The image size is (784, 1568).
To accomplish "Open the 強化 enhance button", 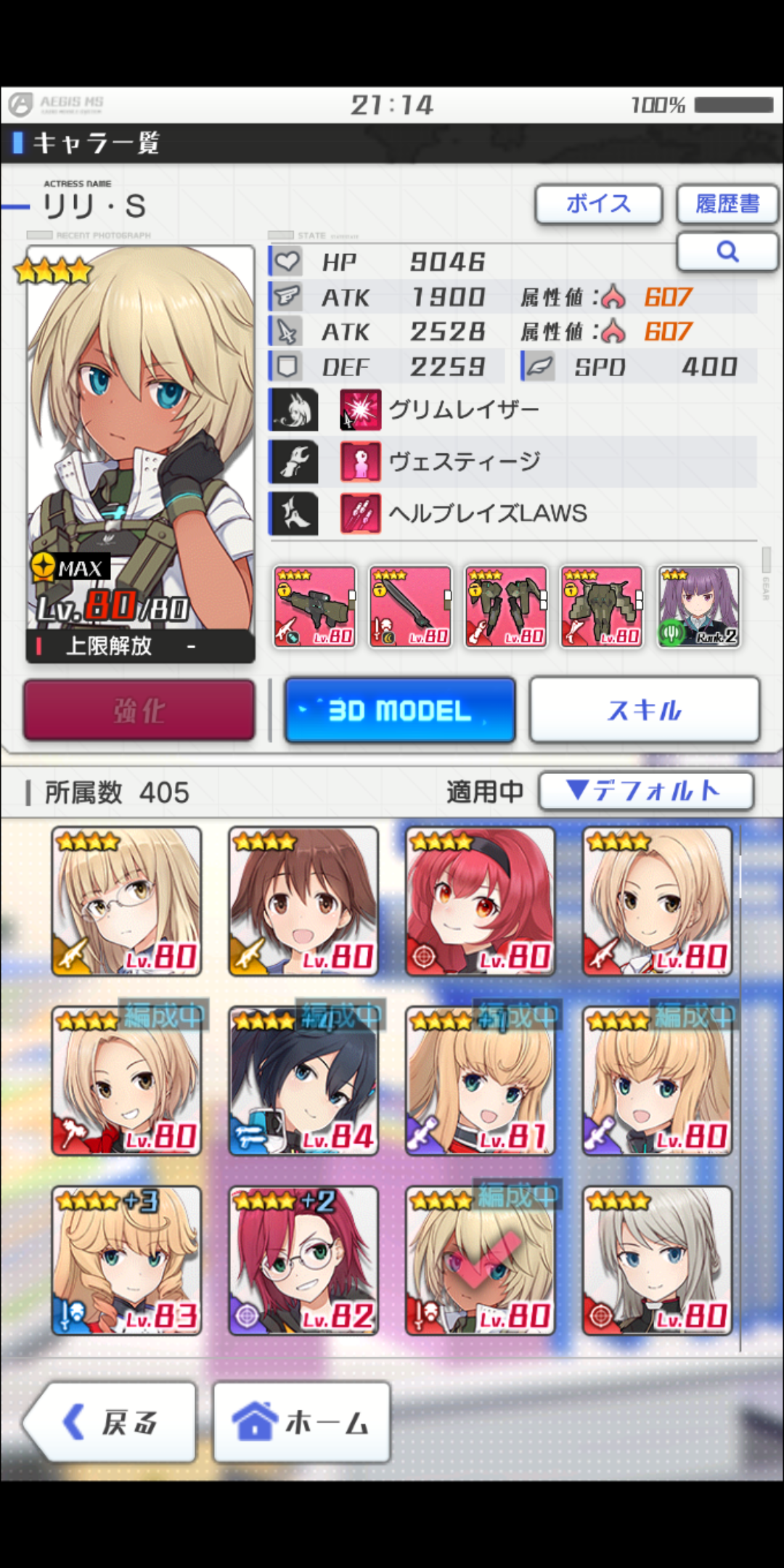I will pos(139,711).
